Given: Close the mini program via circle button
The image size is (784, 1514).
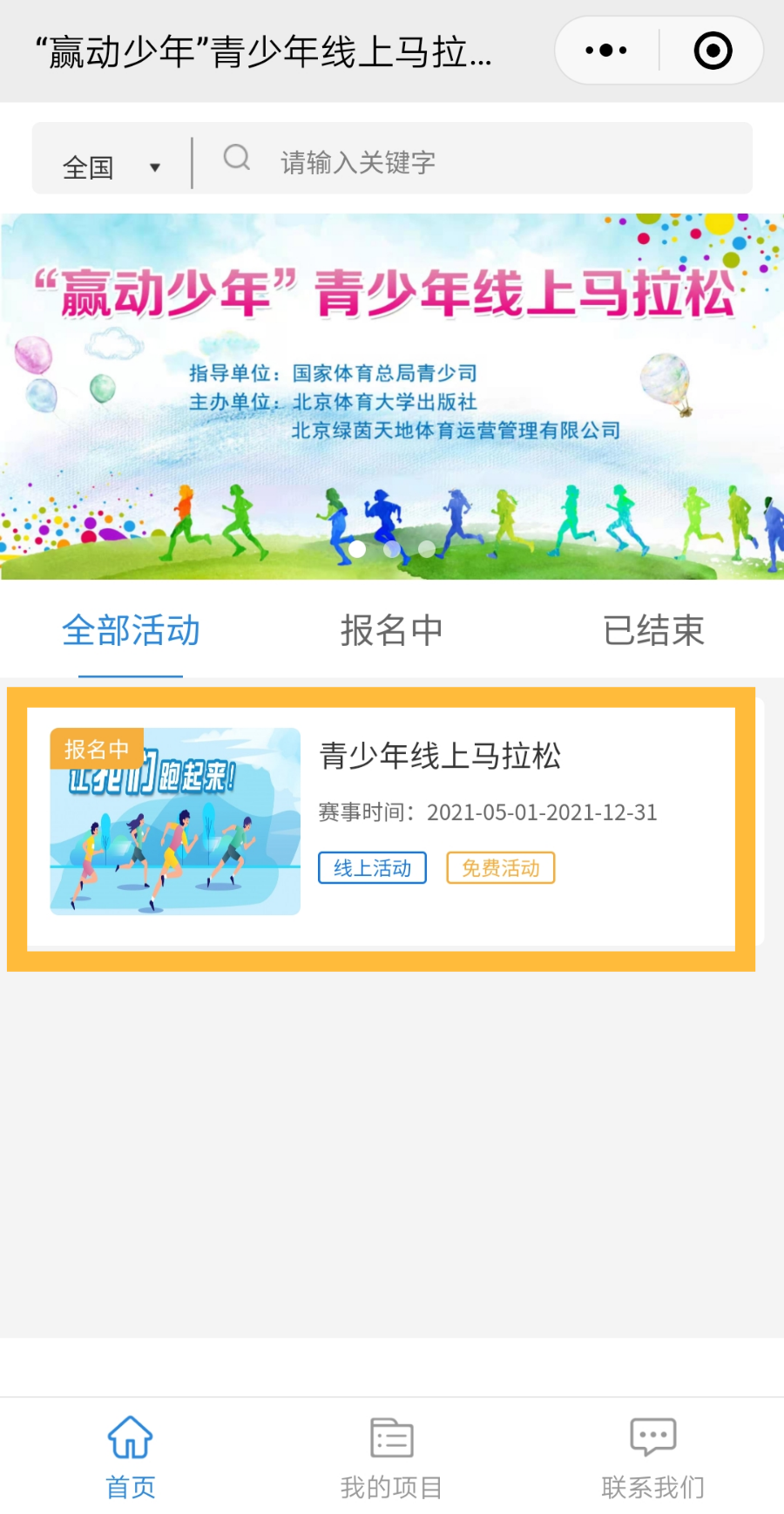Looking at the screenshot, I should [713, 51].
